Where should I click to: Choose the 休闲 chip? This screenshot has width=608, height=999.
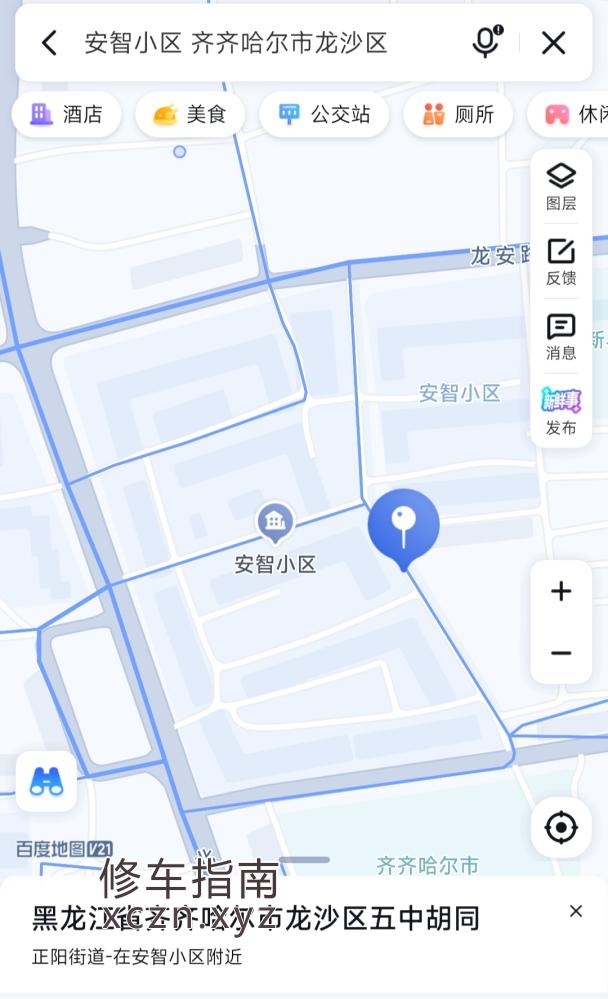pos(575,115)
